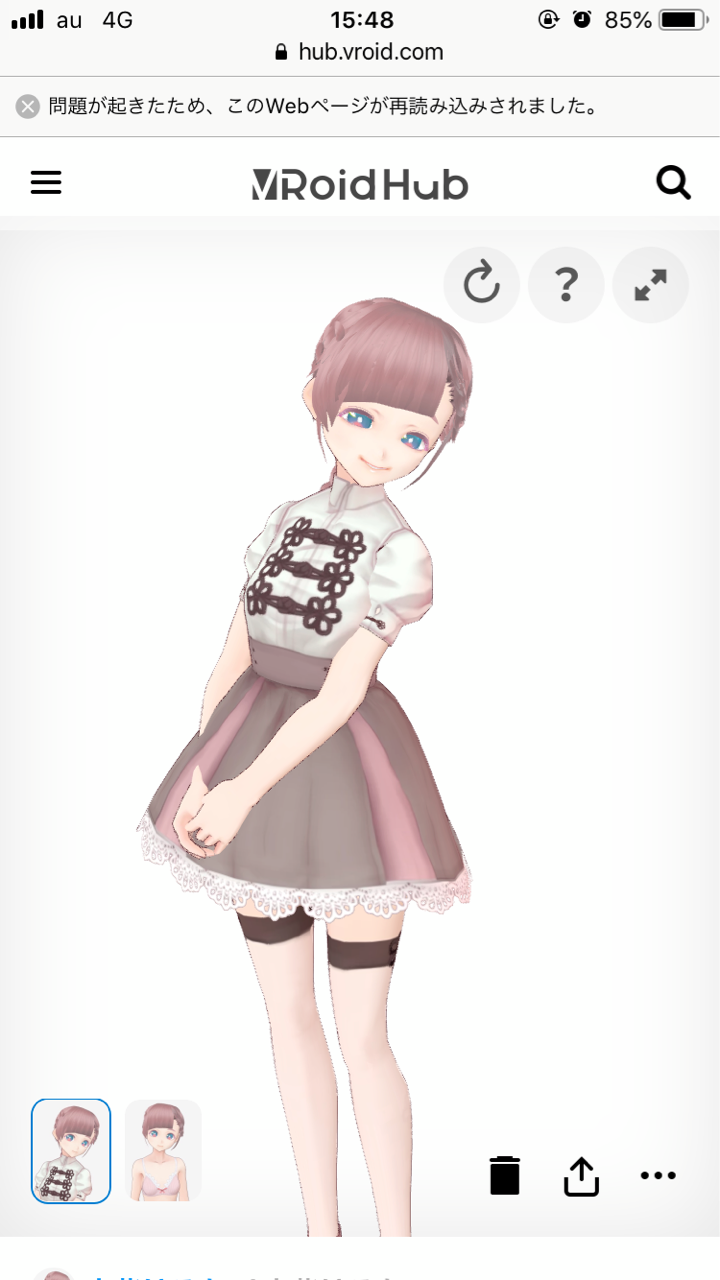Expand the viewer to fullscreen
Viewport: 720px width, 1280px height.
pyautogui.click(x=651, y=285)
